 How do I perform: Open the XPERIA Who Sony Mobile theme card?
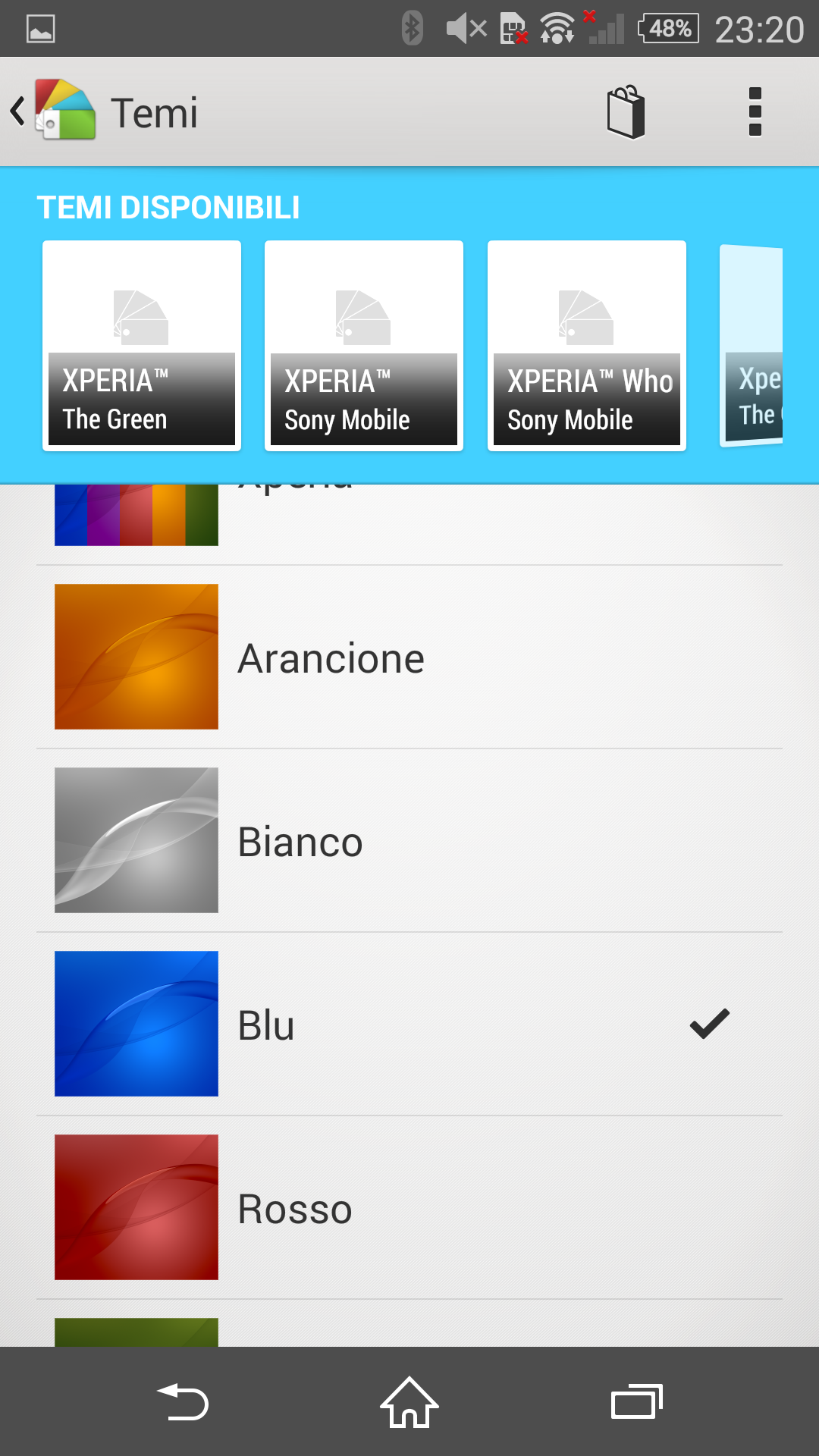[x=587, y=346]
